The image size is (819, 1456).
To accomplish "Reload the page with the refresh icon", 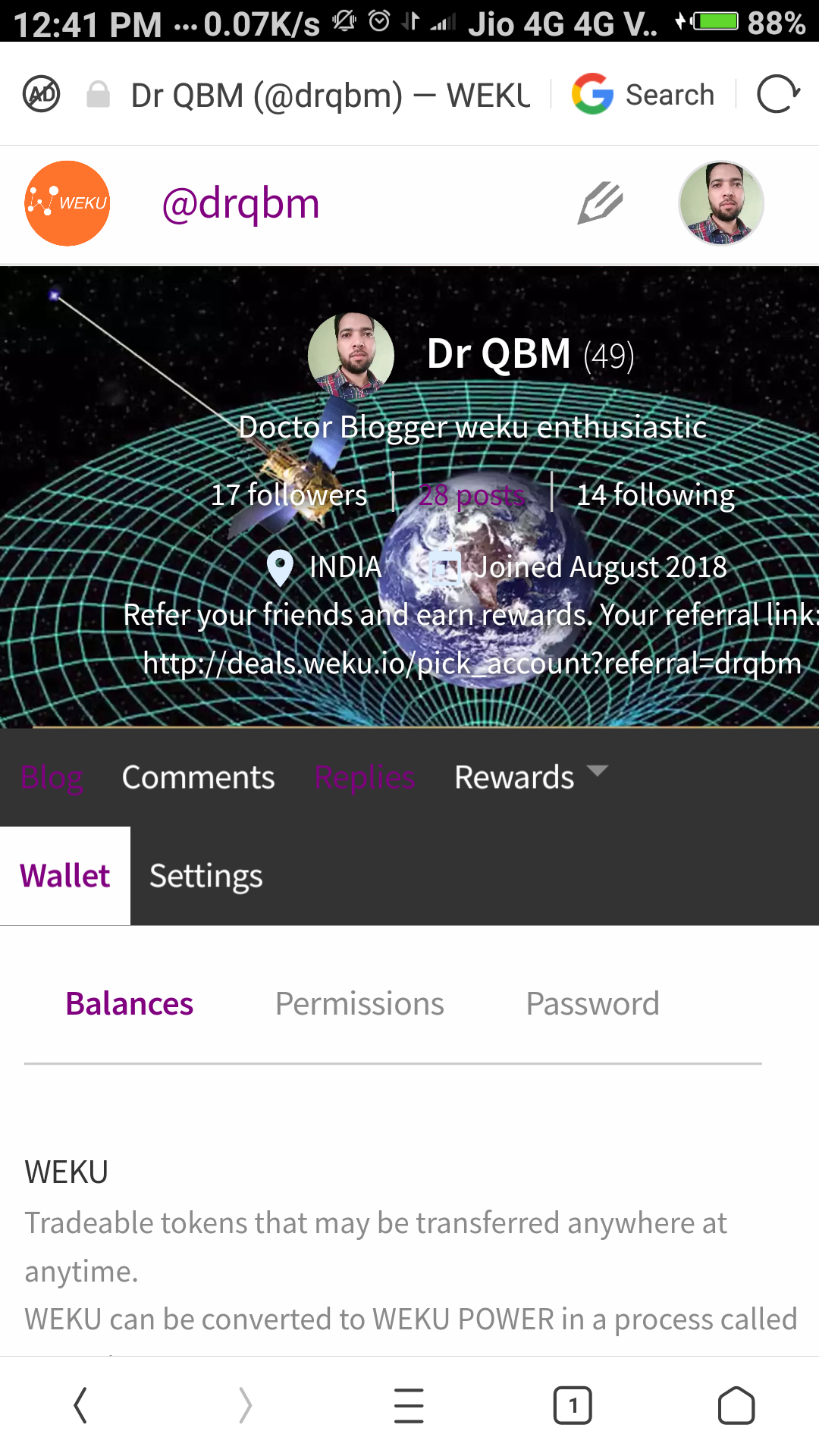I will [780, 94].
